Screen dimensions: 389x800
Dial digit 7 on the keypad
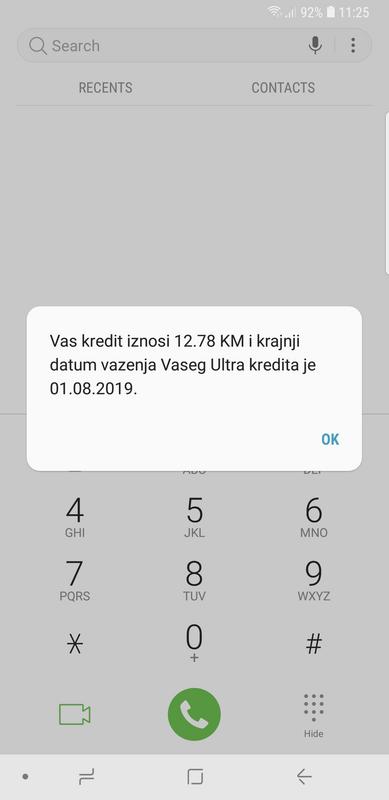click(75, 581)
